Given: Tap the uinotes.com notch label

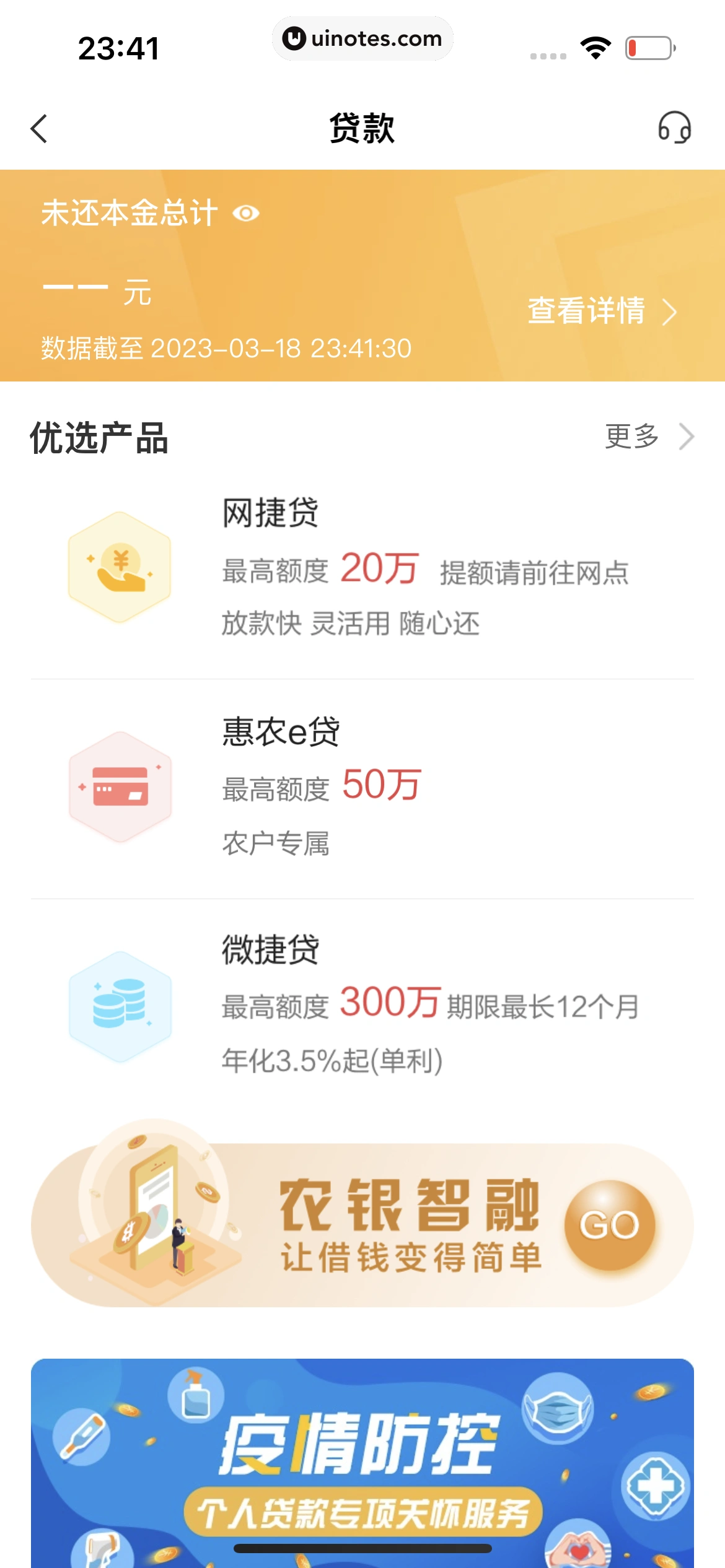Looking at the screenshot, I should (362, 38).
